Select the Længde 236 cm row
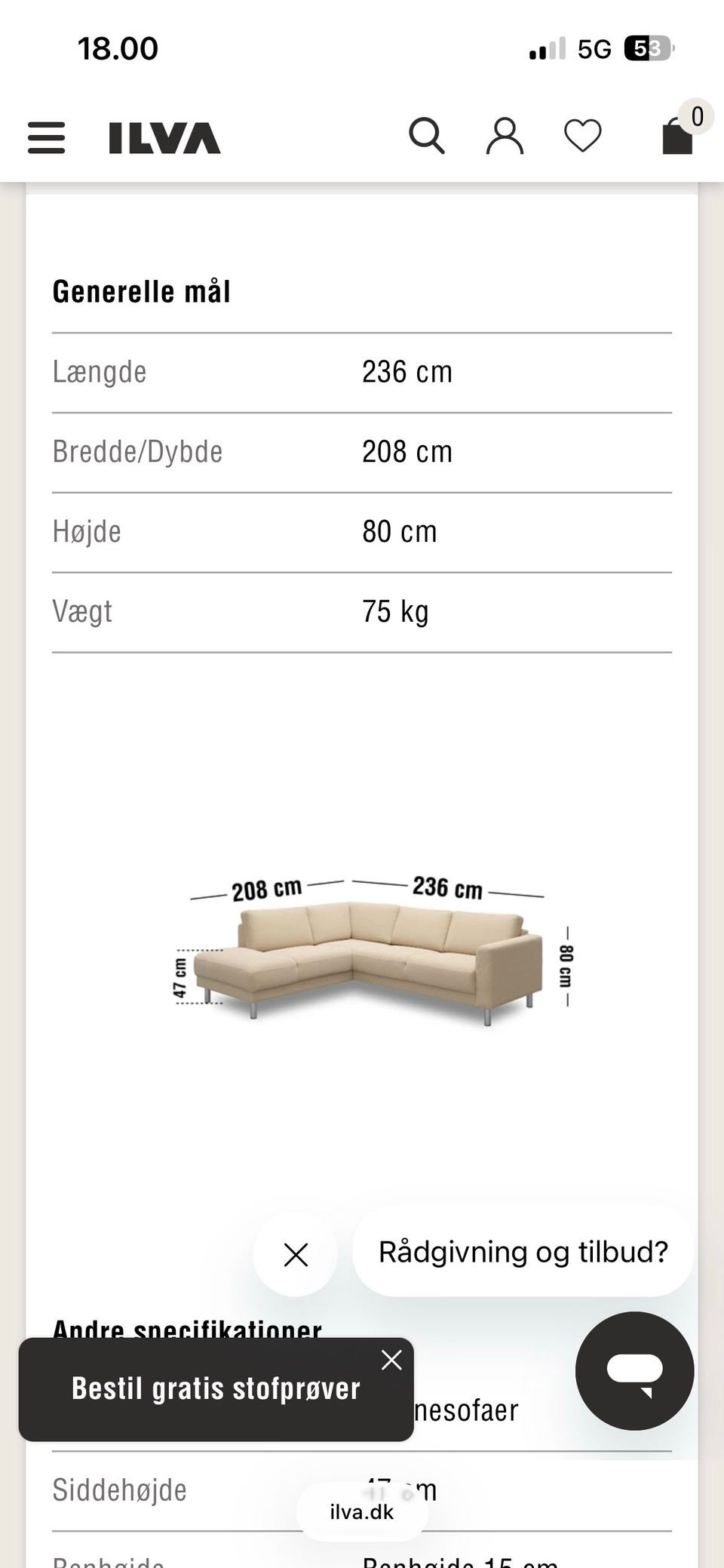The height and width of the screenshot is (1568, 724). 362,372
